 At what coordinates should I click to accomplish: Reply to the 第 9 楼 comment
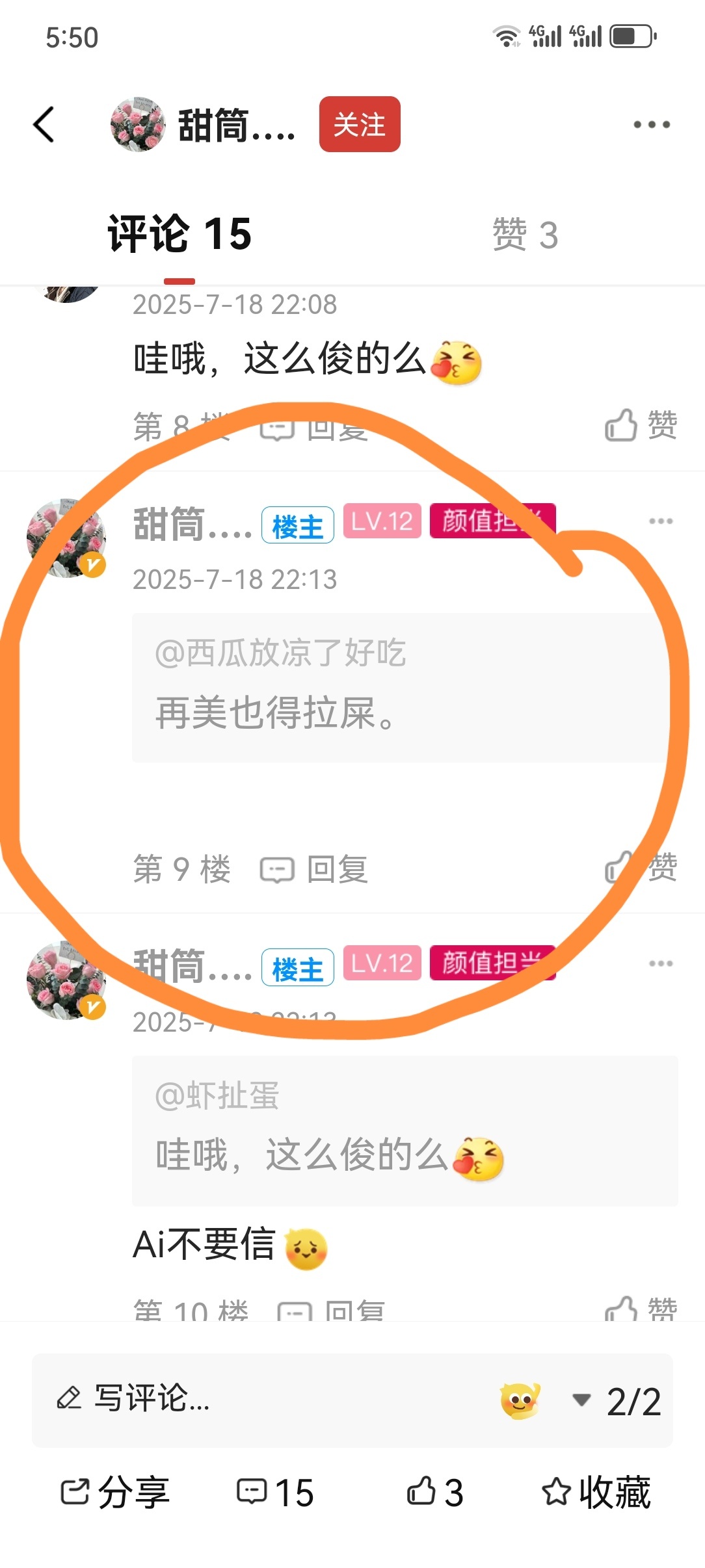click(315, 870)
